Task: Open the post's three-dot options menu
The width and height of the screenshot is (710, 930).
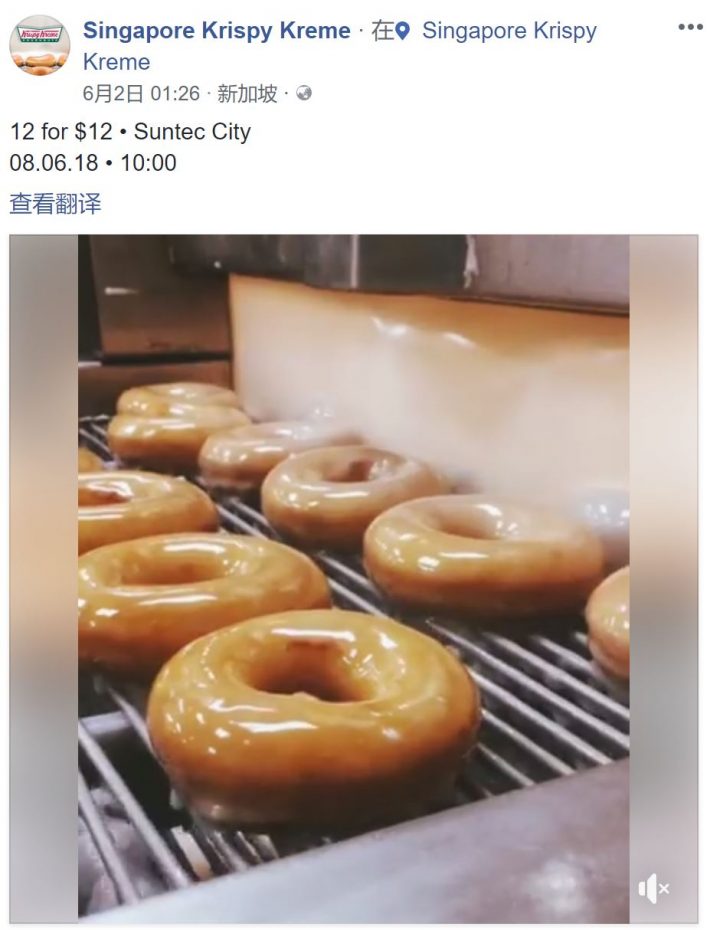Action: [690, 27]
